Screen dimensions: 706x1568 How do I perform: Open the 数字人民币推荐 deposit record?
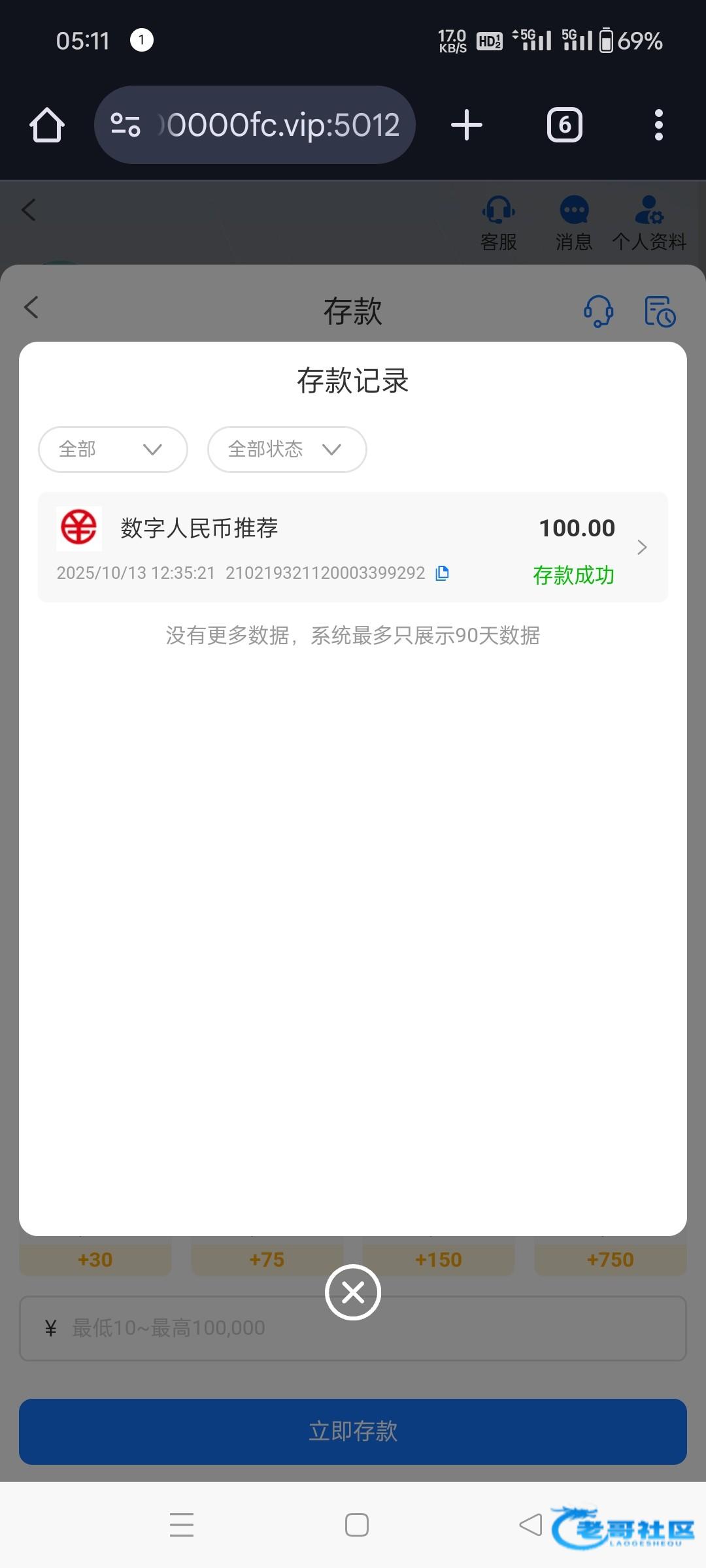click(353, 547)
